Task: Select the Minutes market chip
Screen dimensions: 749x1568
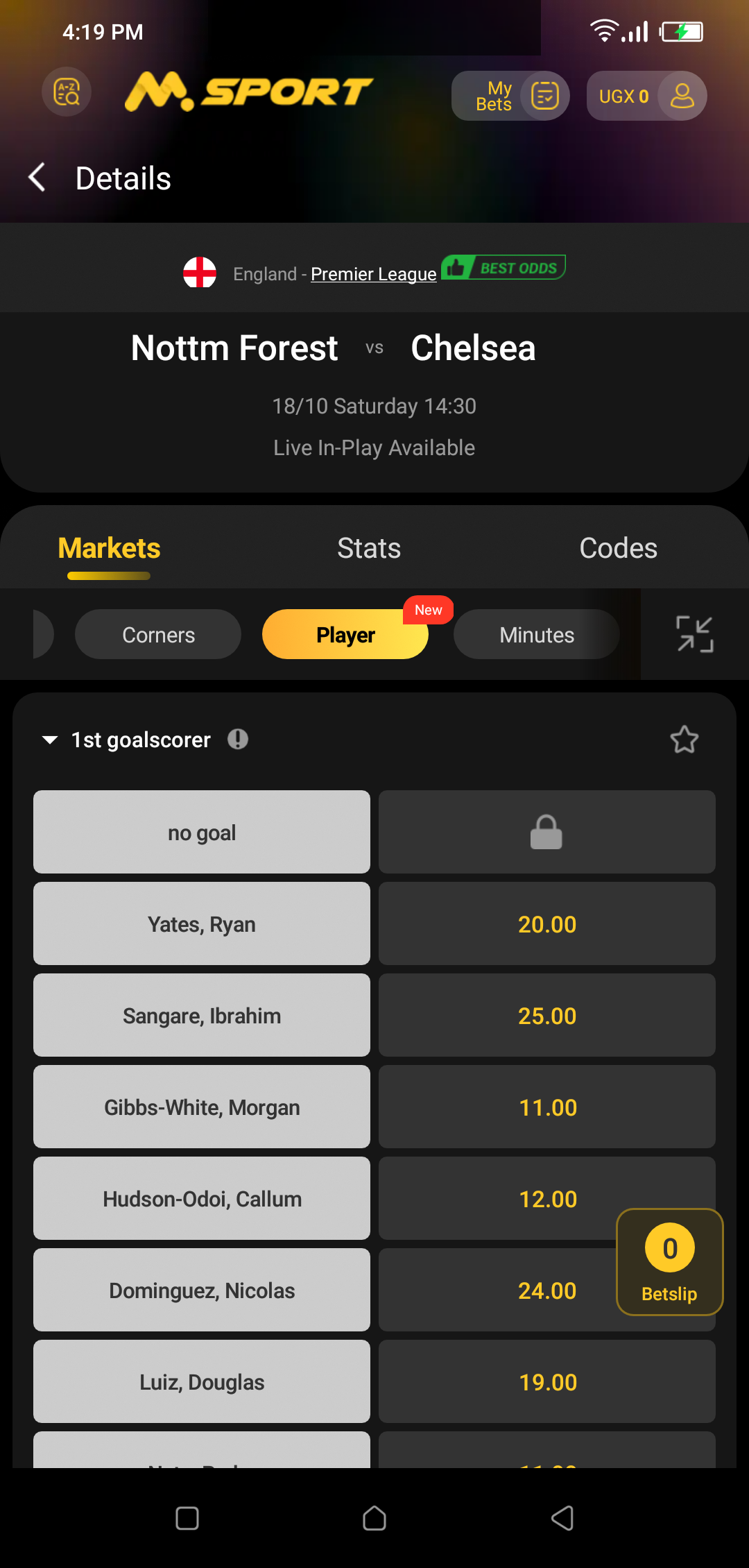Action: (536, 634)
